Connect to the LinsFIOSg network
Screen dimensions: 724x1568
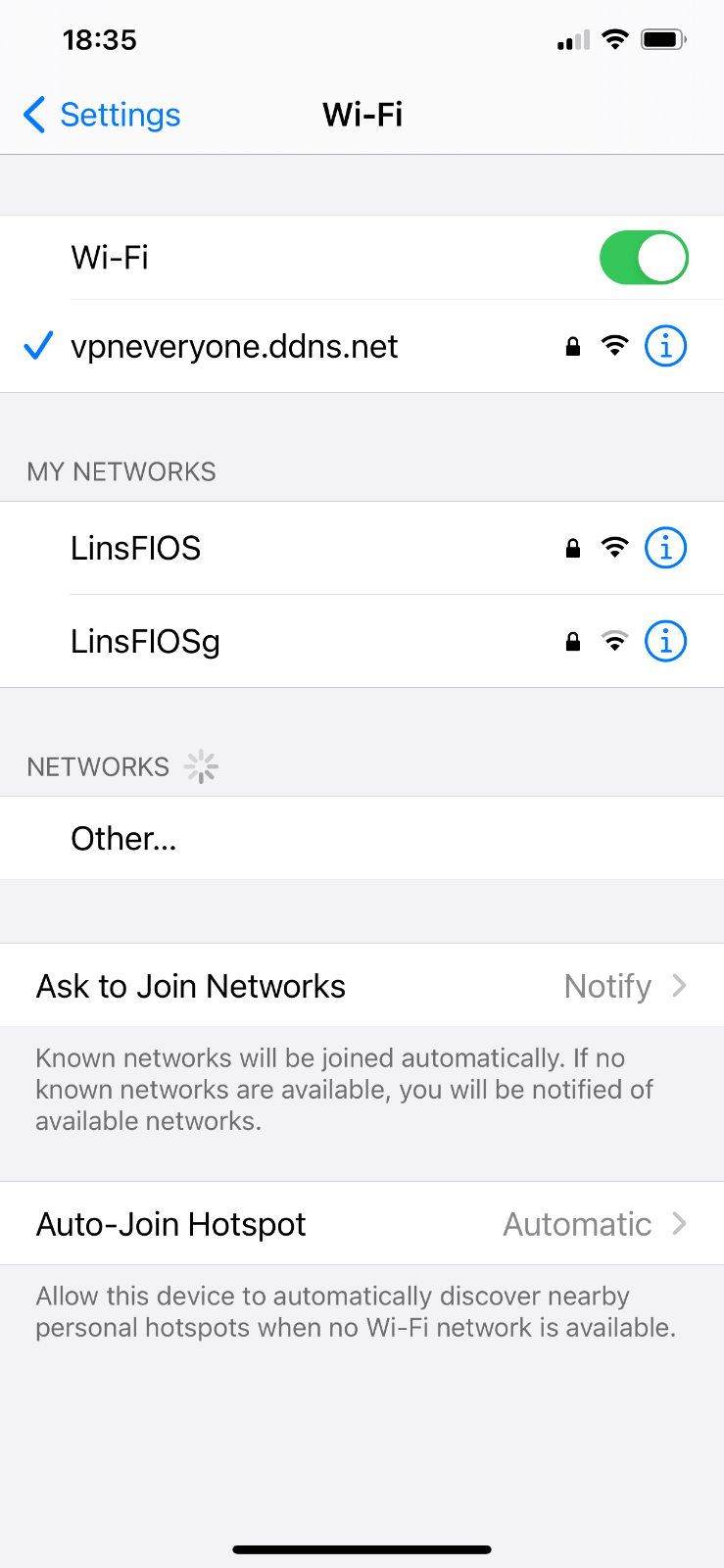147,642
